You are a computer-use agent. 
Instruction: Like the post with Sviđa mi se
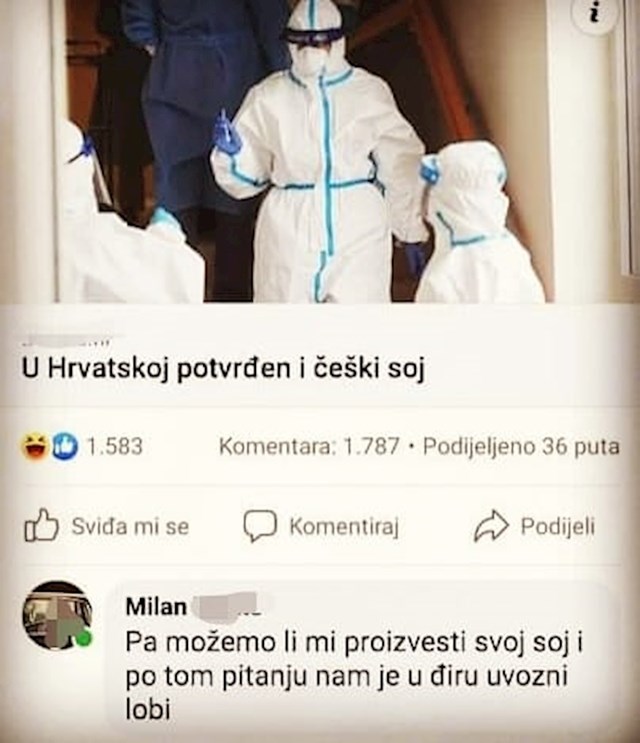coord(105,526)
